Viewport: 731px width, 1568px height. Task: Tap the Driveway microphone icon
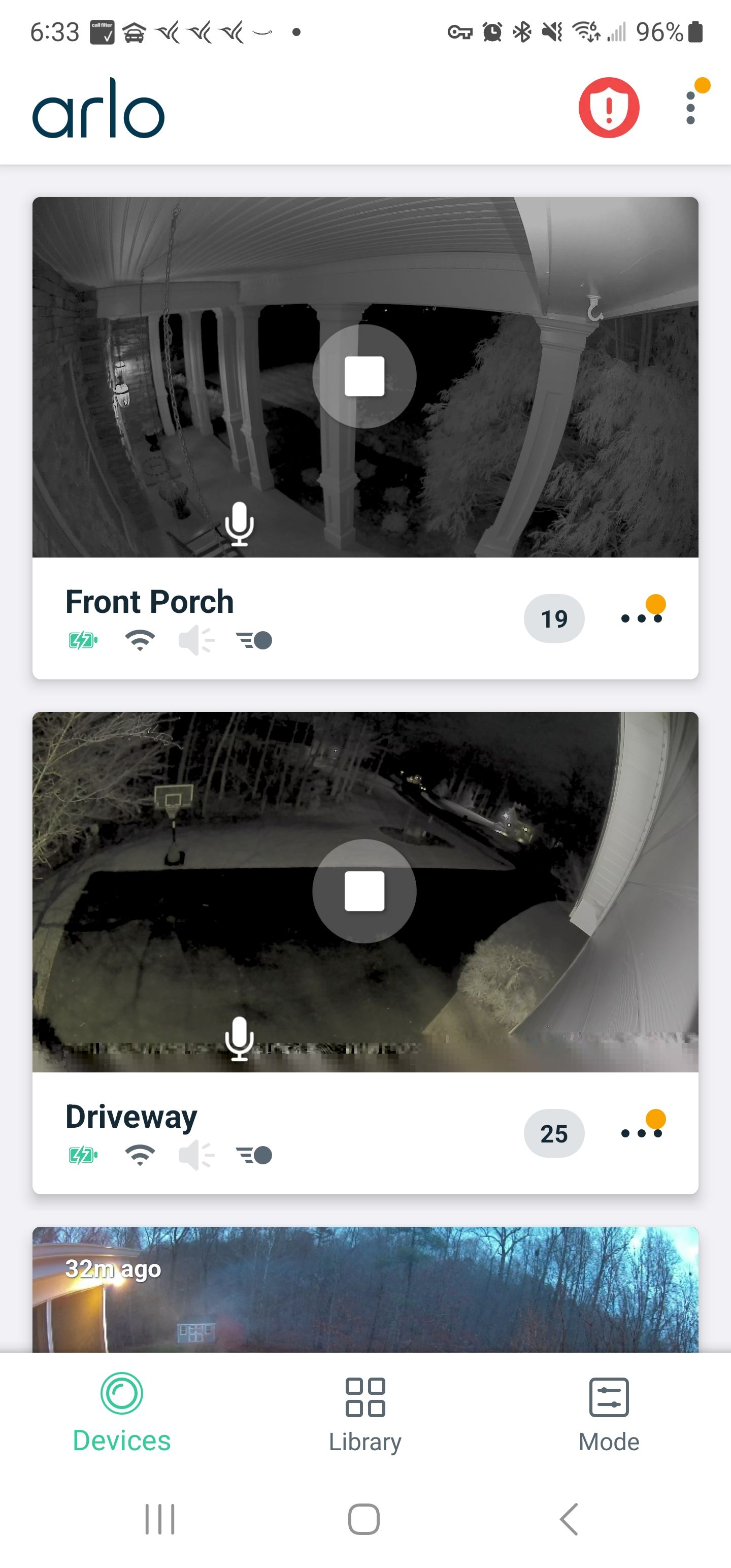click(239, 1039)
